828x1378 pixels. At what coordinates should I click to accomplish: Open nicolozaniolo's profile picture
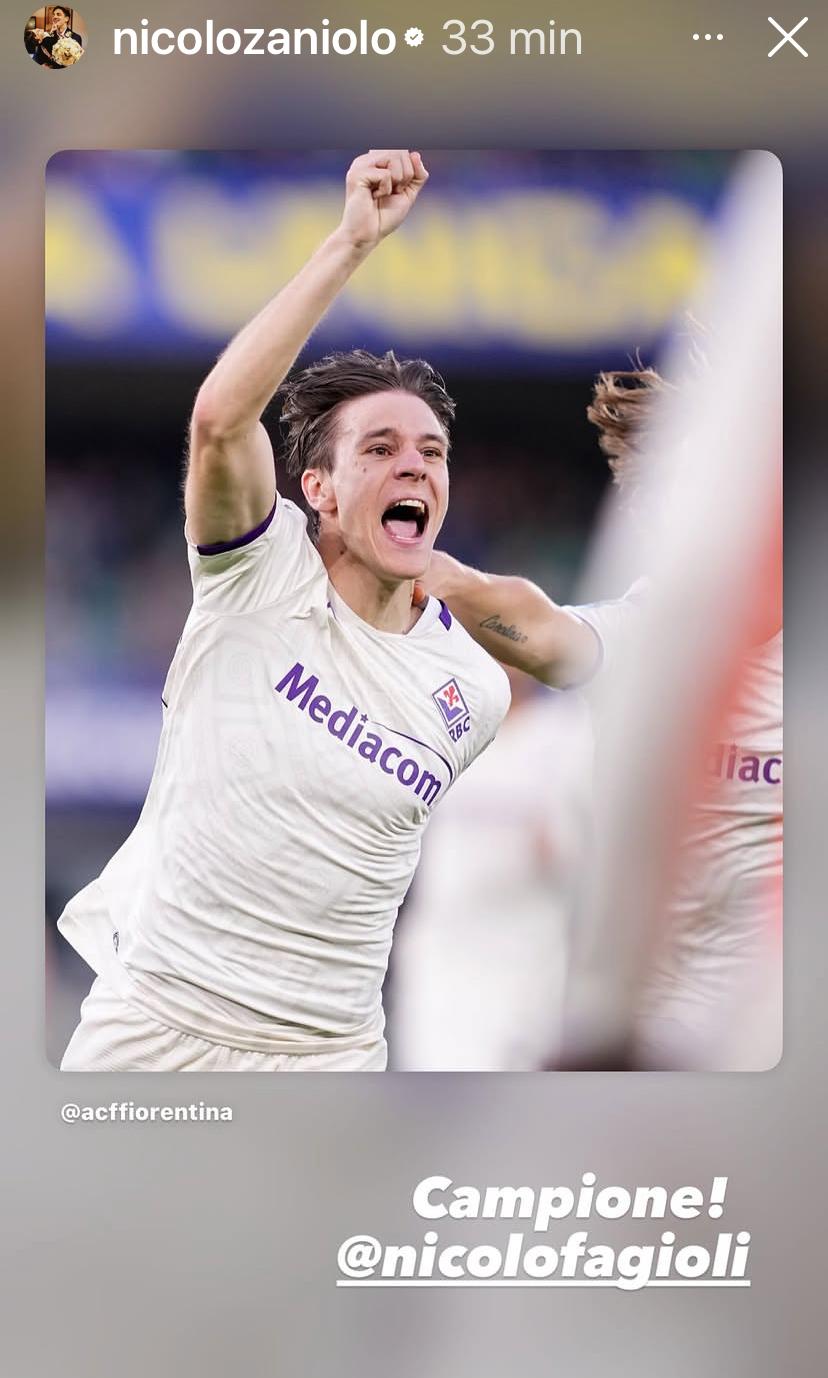click(x=55, y=37)
